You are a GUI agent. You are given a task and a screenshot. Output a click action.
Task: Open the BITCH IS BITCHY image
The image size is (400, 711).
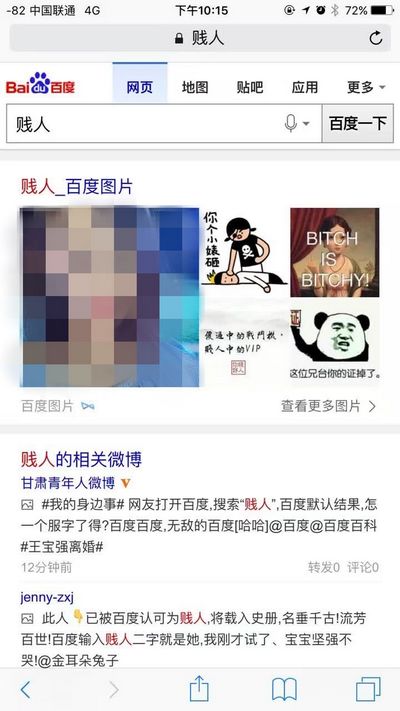pos(335,253)
